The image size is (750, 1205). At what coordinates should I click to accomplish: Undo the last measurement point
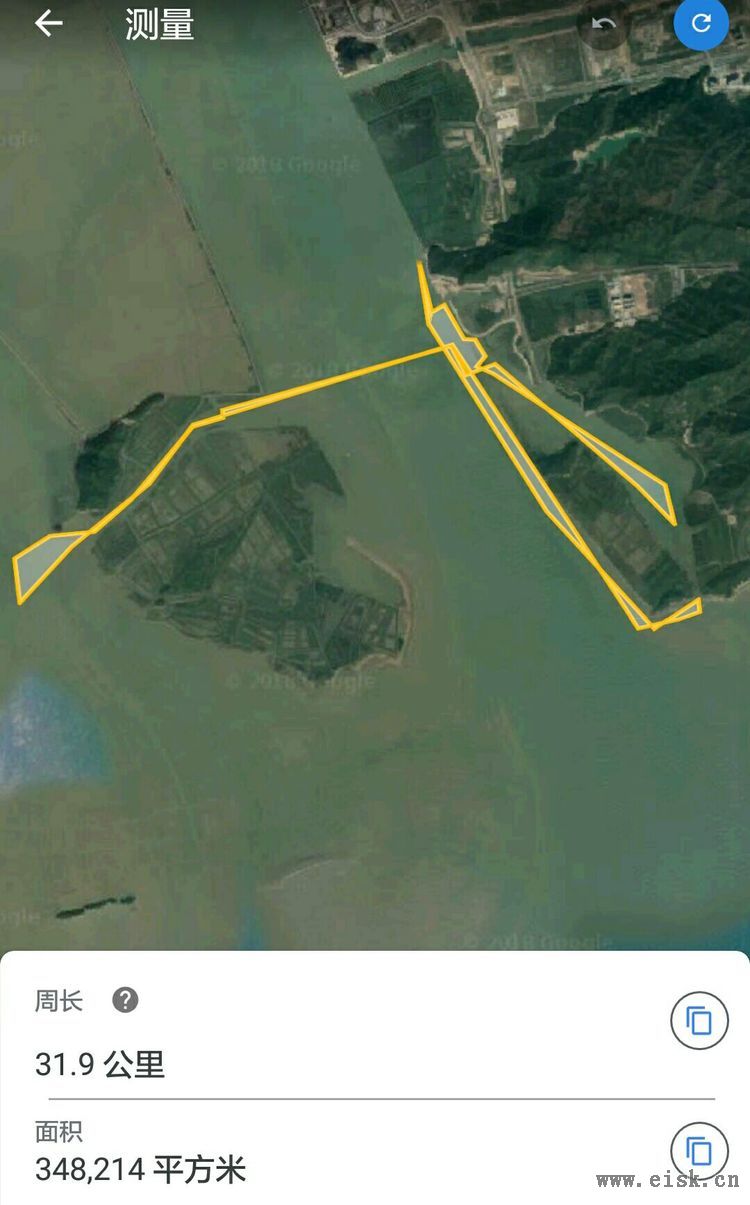(603, 25)
